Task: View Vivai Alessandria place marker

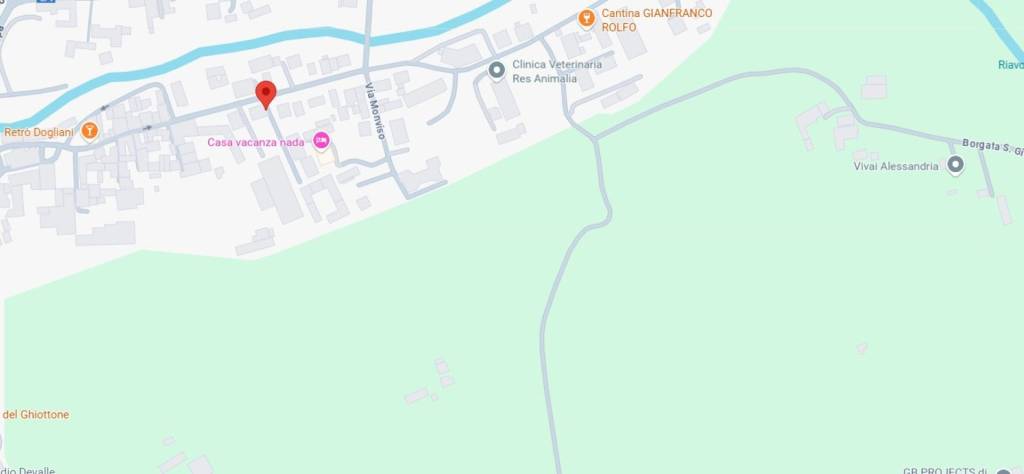Action: tap(955, 166)
